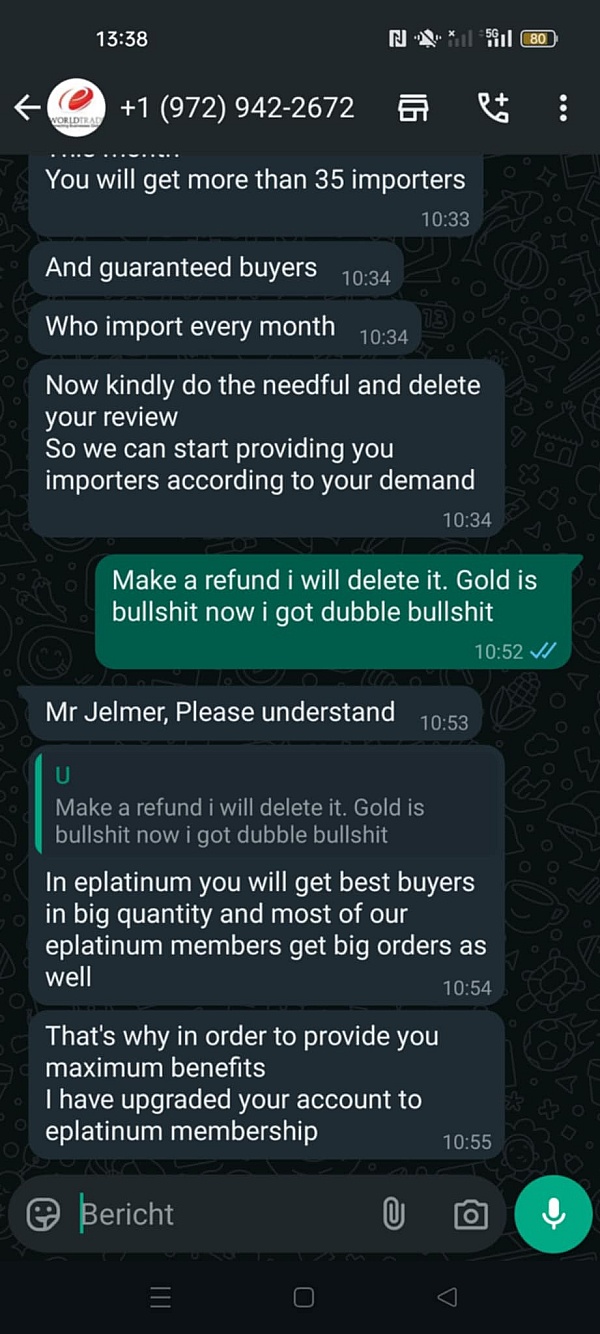Open the emoji picker
This screenshot has width=600, height=1334.
coord(43,1214)
